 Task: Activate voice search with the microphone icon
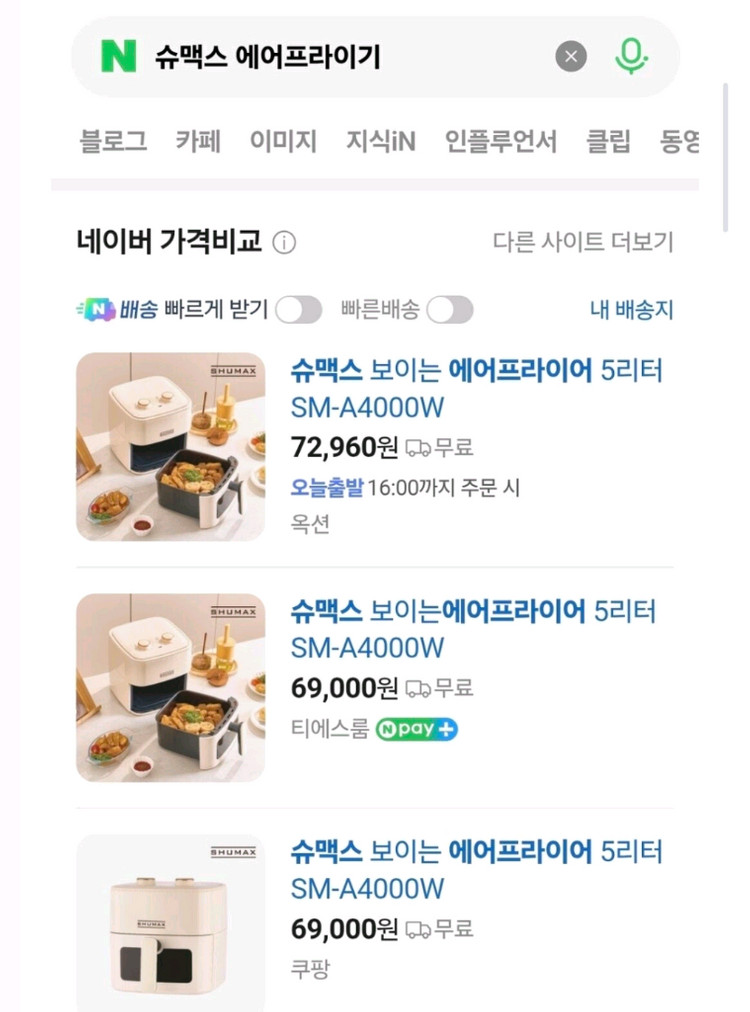[x=631, y=57]
